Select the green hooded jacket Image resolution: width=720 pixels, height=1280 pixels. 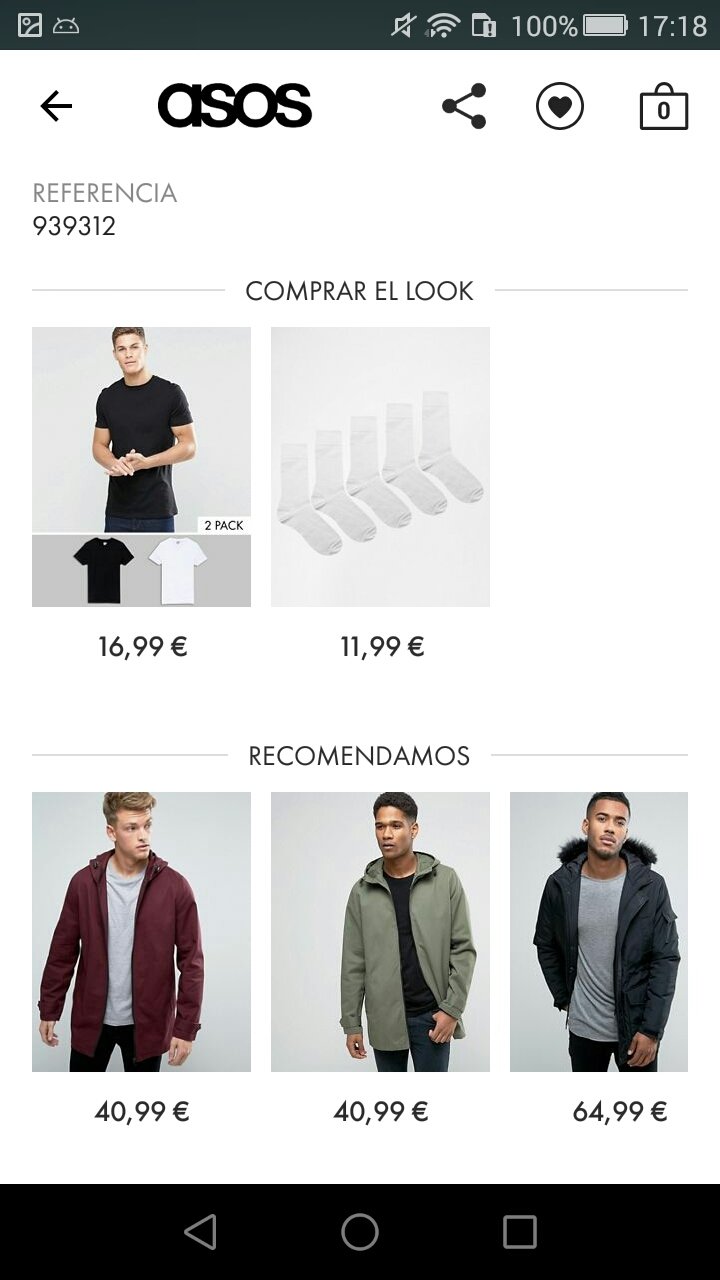(x=380, y=932)
